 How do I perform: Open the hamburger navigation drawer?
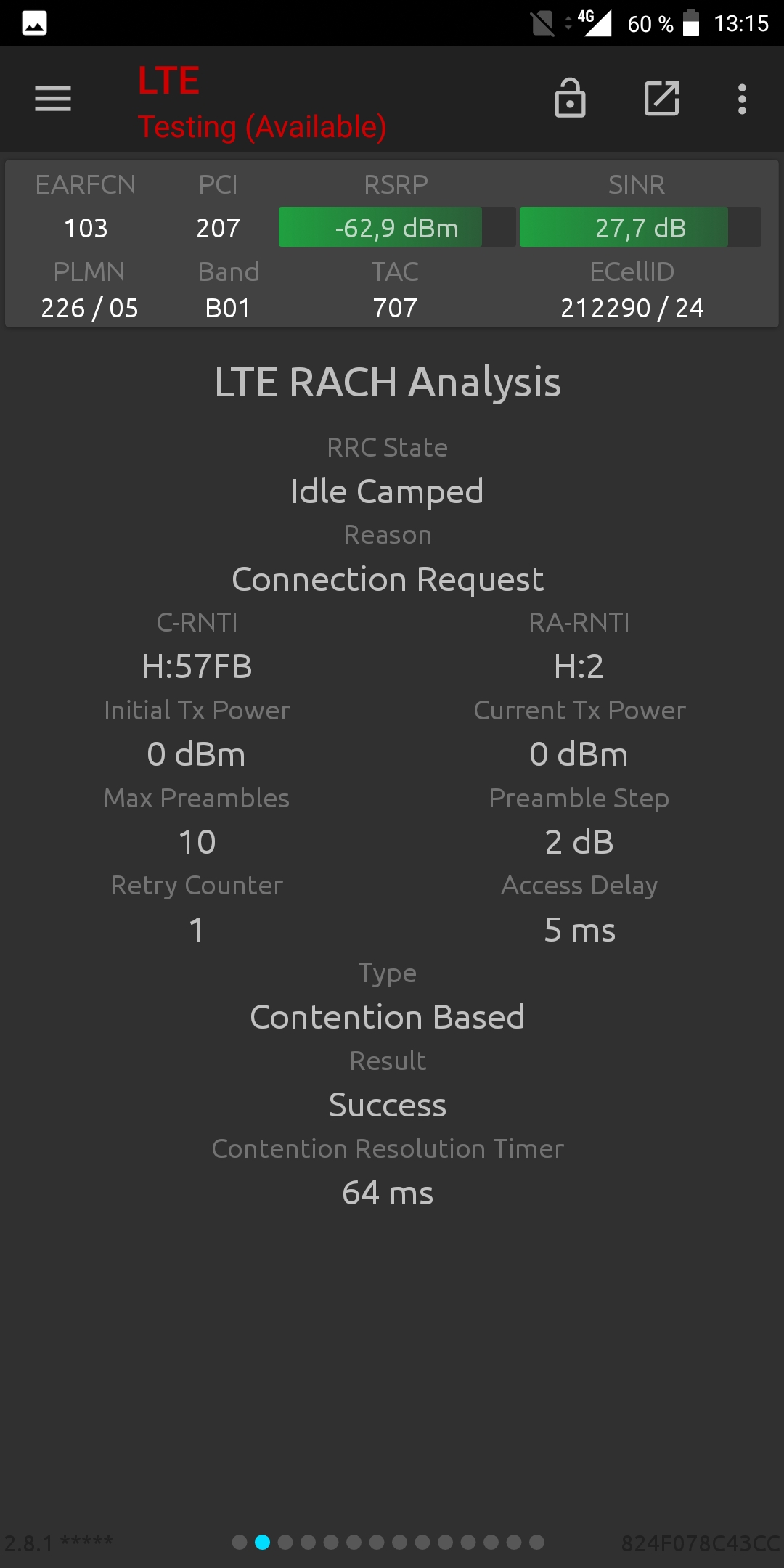53,99
